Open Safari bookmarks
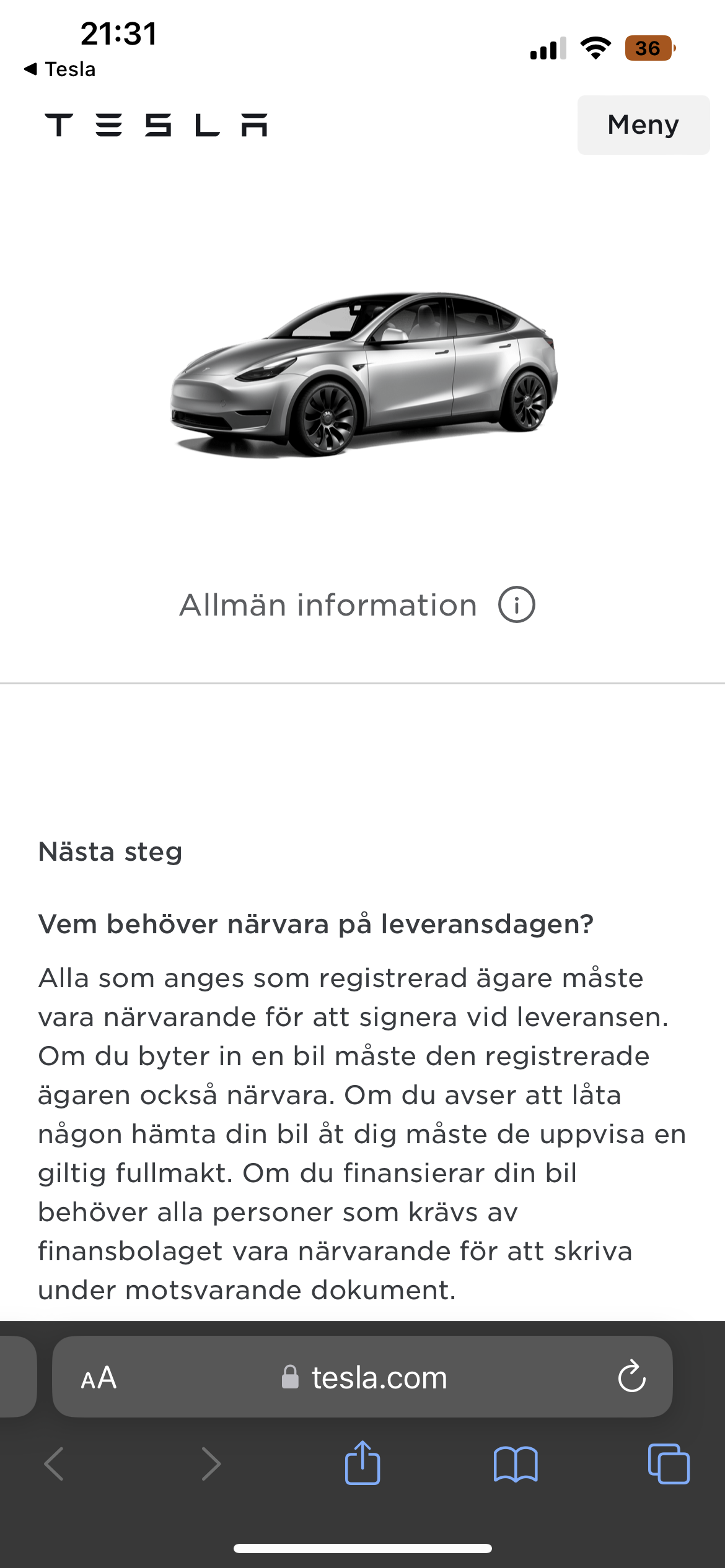Screen dimensions: 725x1568 coord(516,1464)
